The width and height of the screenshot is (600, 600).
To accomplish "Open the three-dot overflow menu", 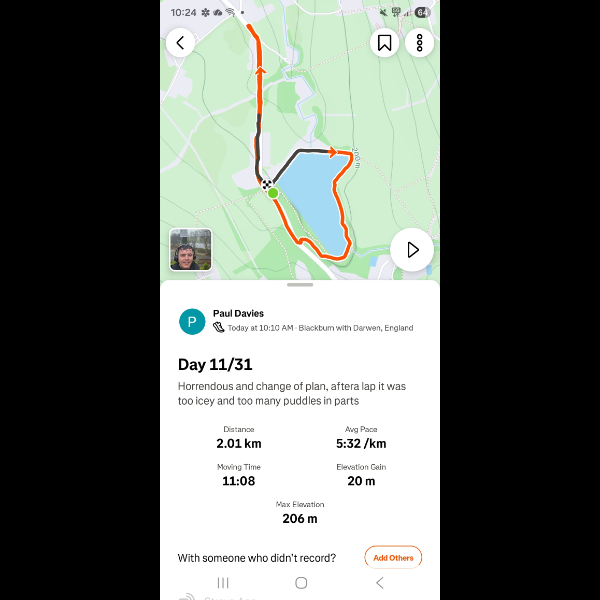I will [x=419, y=42].
